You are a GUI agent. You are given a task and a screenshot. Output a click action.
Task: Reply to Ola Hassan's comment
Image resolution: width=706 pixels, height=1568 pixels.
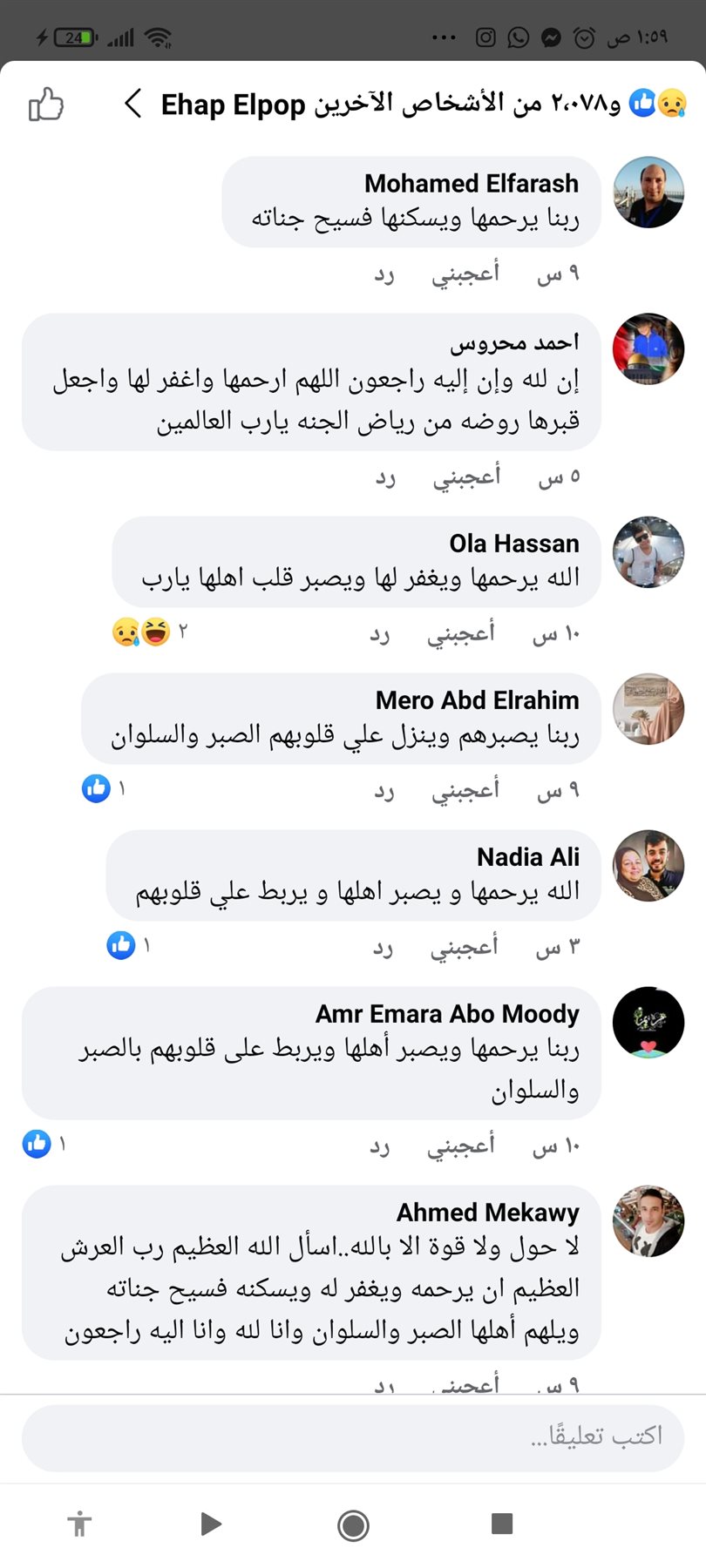click(379, 634)
